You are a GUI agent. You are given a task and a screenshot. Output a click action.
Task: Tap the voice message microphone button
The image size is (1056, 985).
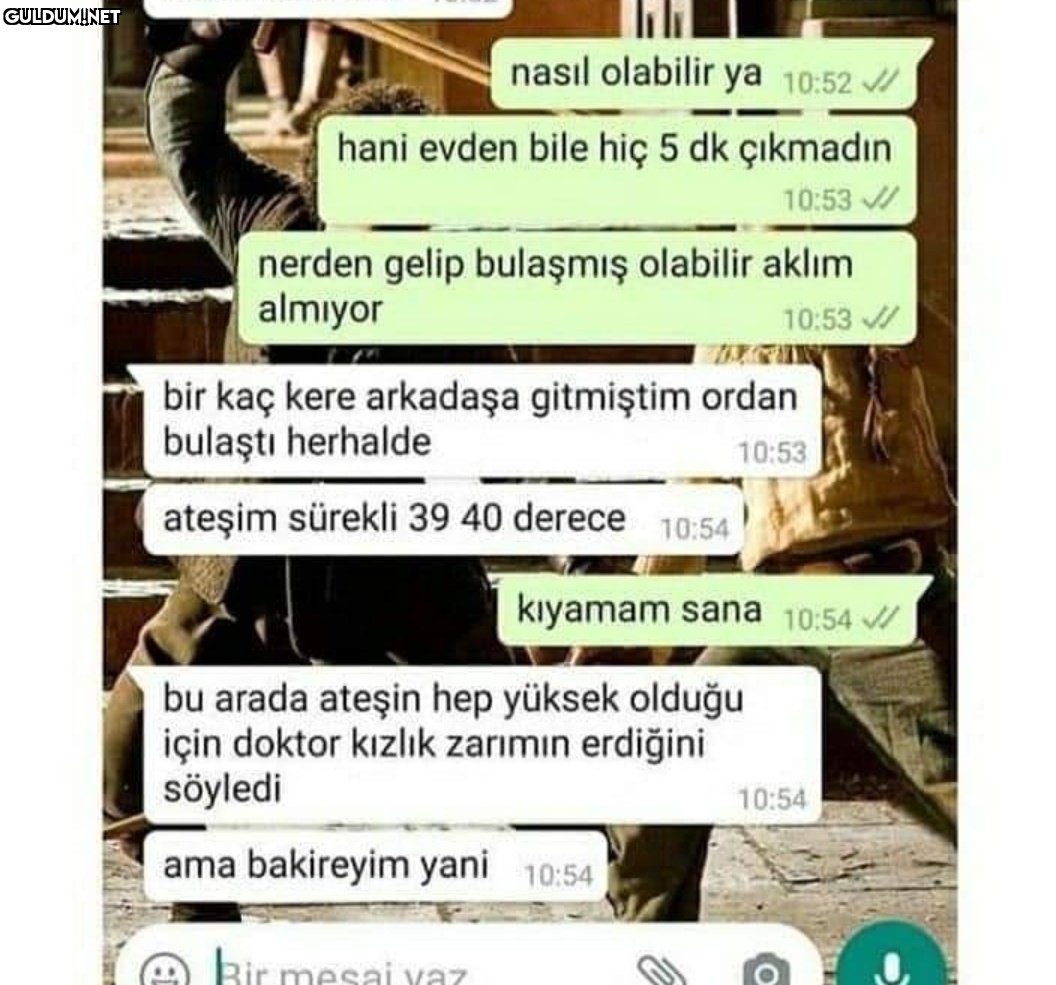click(x=890, y=965)
